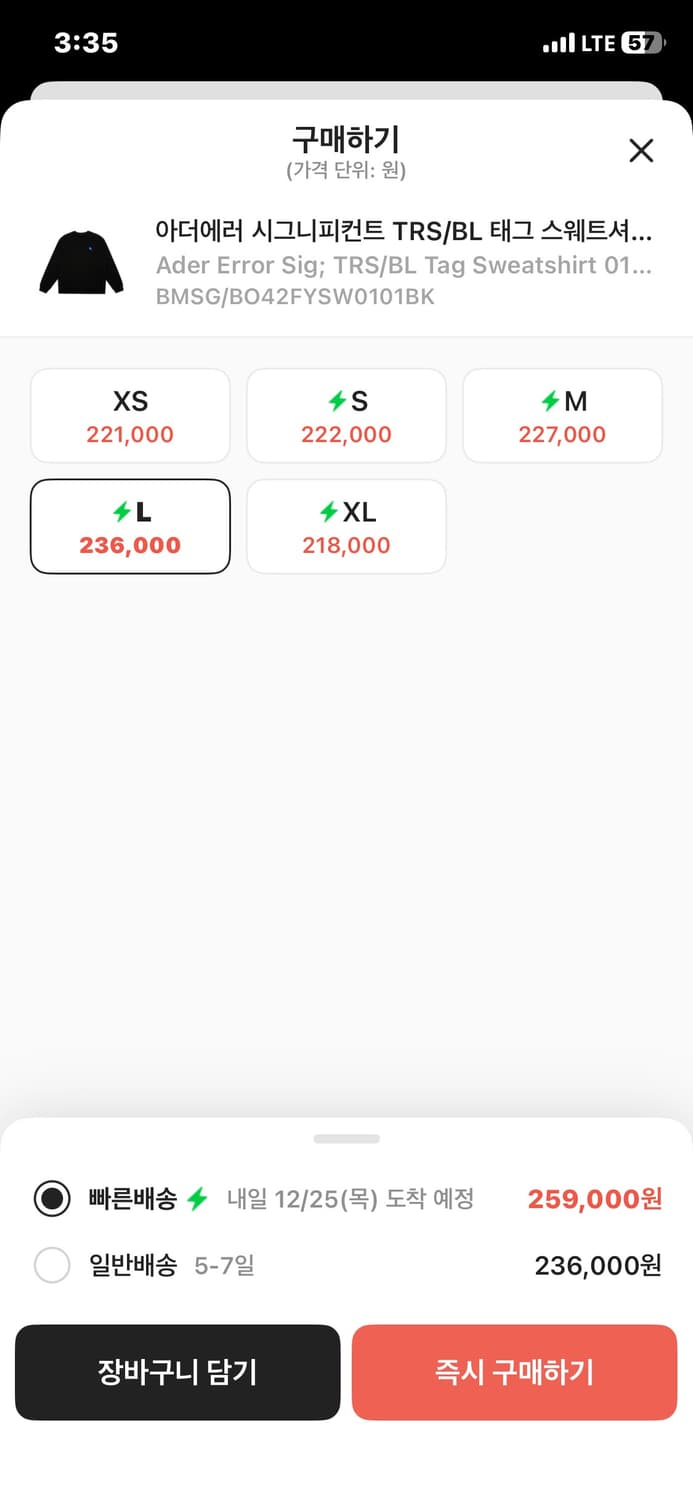This screenshot has height=1500, width=693.
Task: Switch to 일반배송 standard delivery
Action: pos(52,1265)
